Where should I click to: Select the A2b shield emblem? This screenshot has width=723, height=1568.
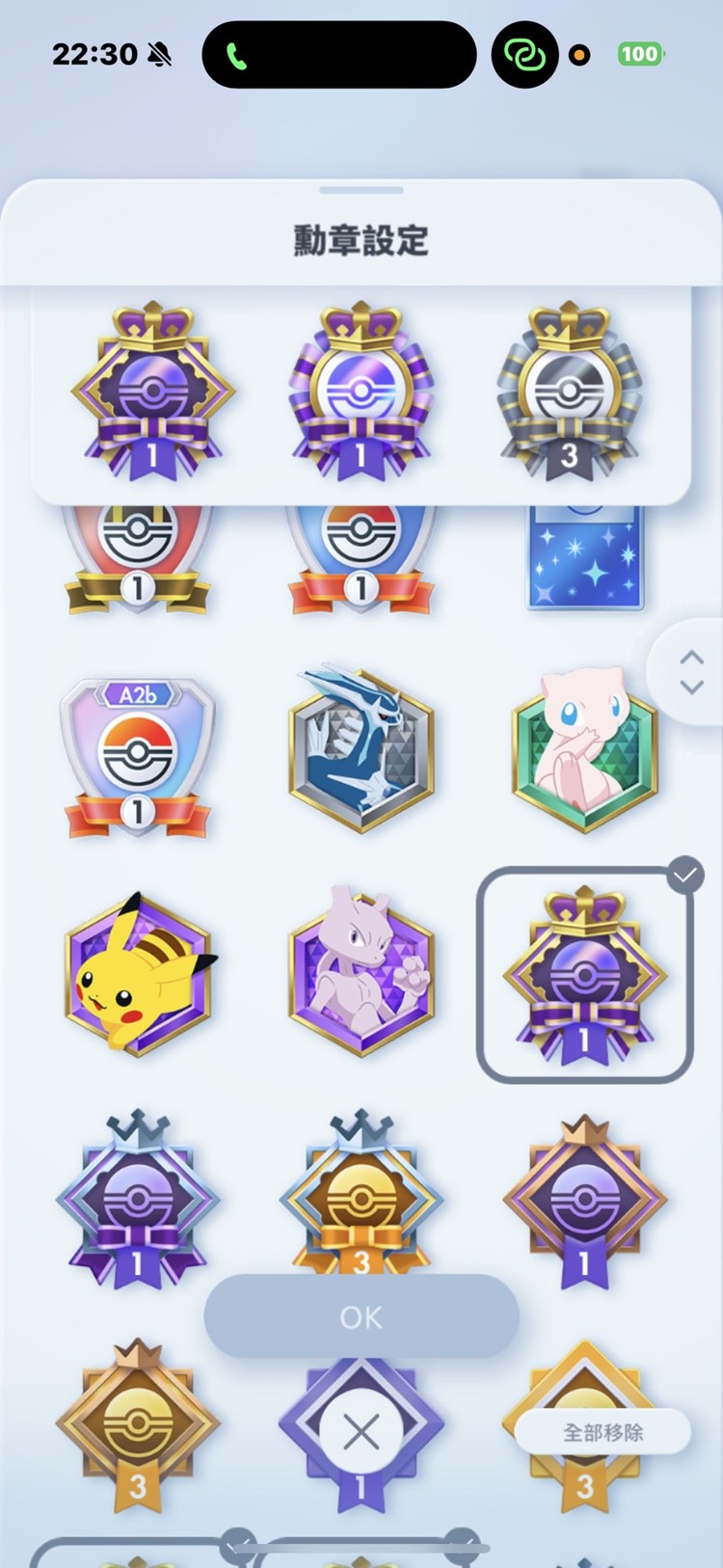[138, 757]
